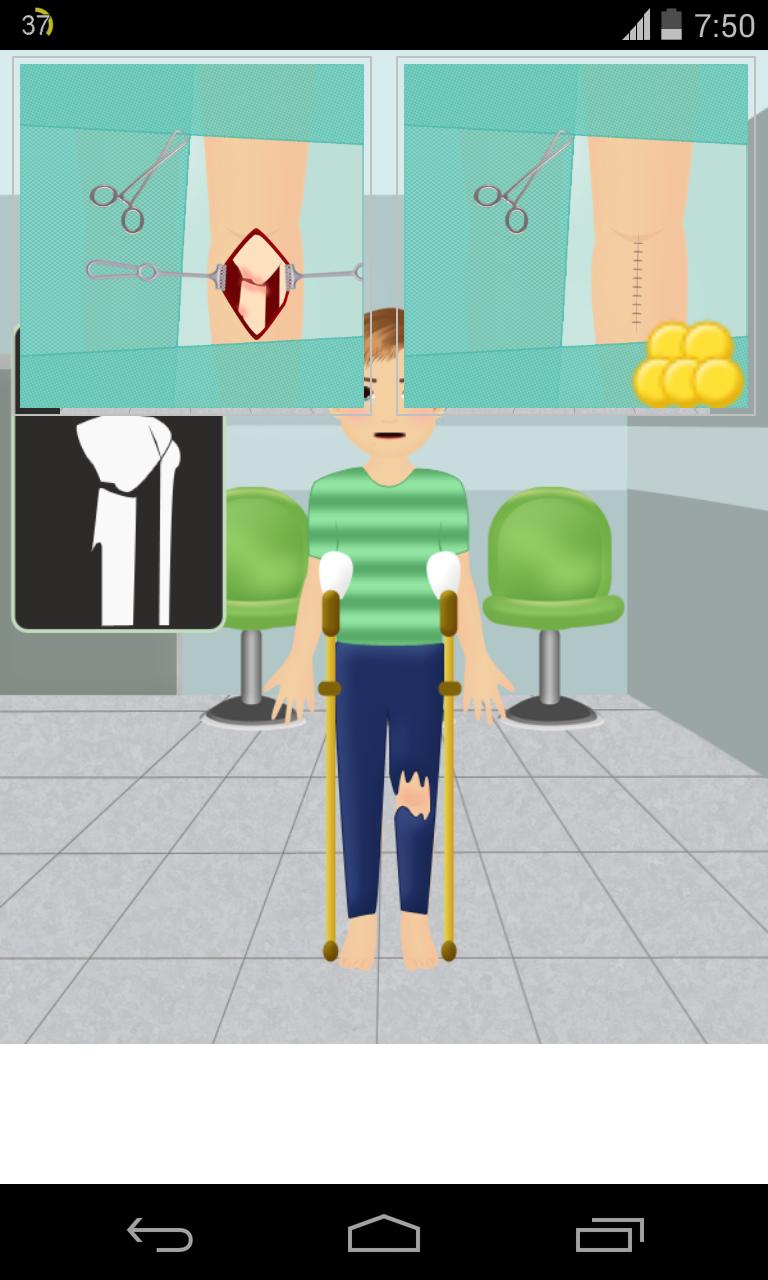Screen dimensions: 768x1280
Task: Pick up the clamp tool in the right panel
Action: click(510, 195)
